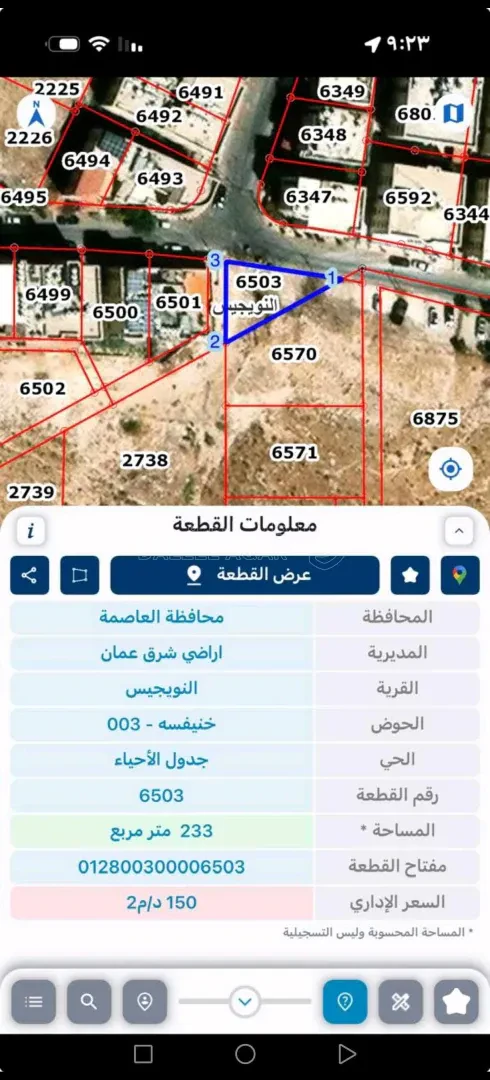Tap the location pin toolbar button
The image size is (490, 1080).
pos(145,1001)
